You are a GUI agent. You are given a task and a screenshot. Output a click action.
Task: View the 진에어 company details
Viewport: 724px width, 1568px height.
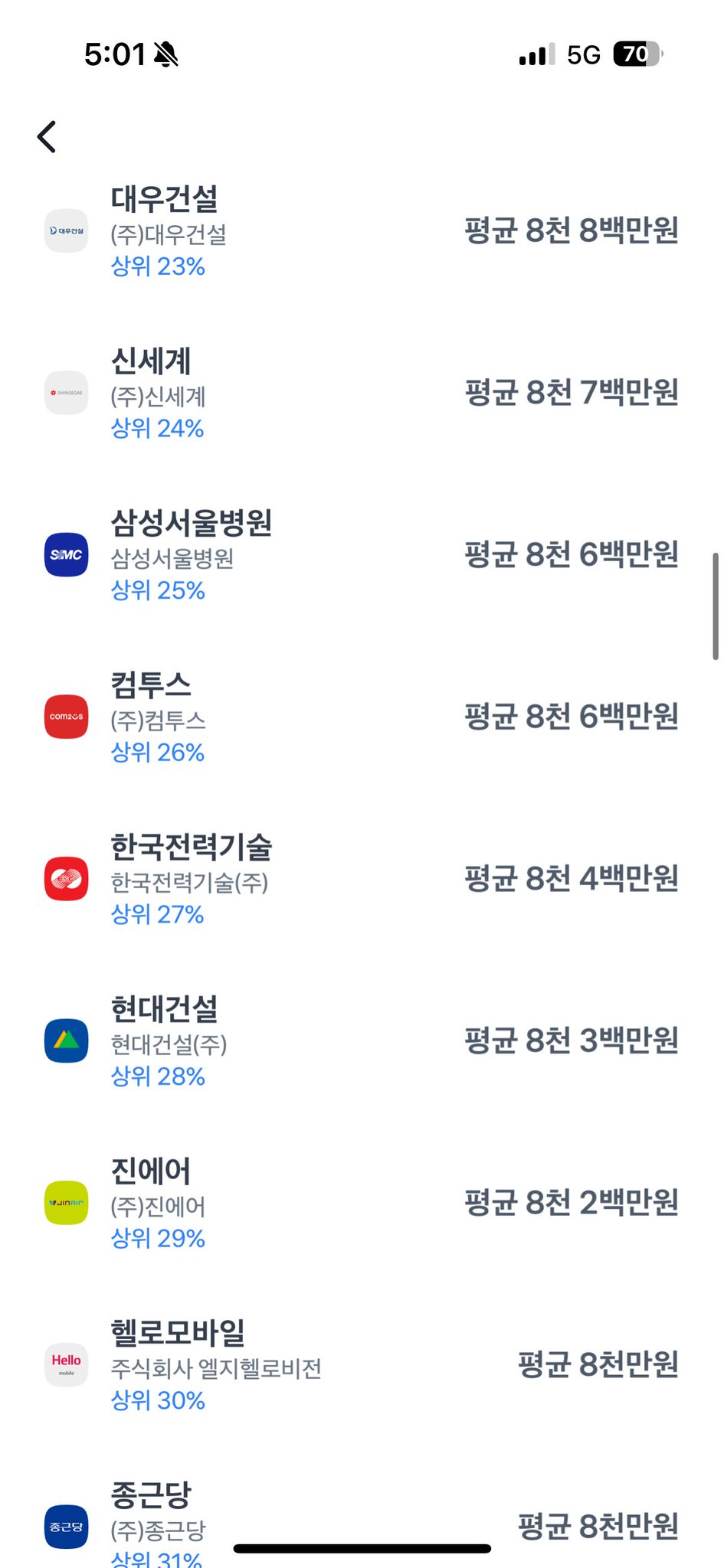362,1203
